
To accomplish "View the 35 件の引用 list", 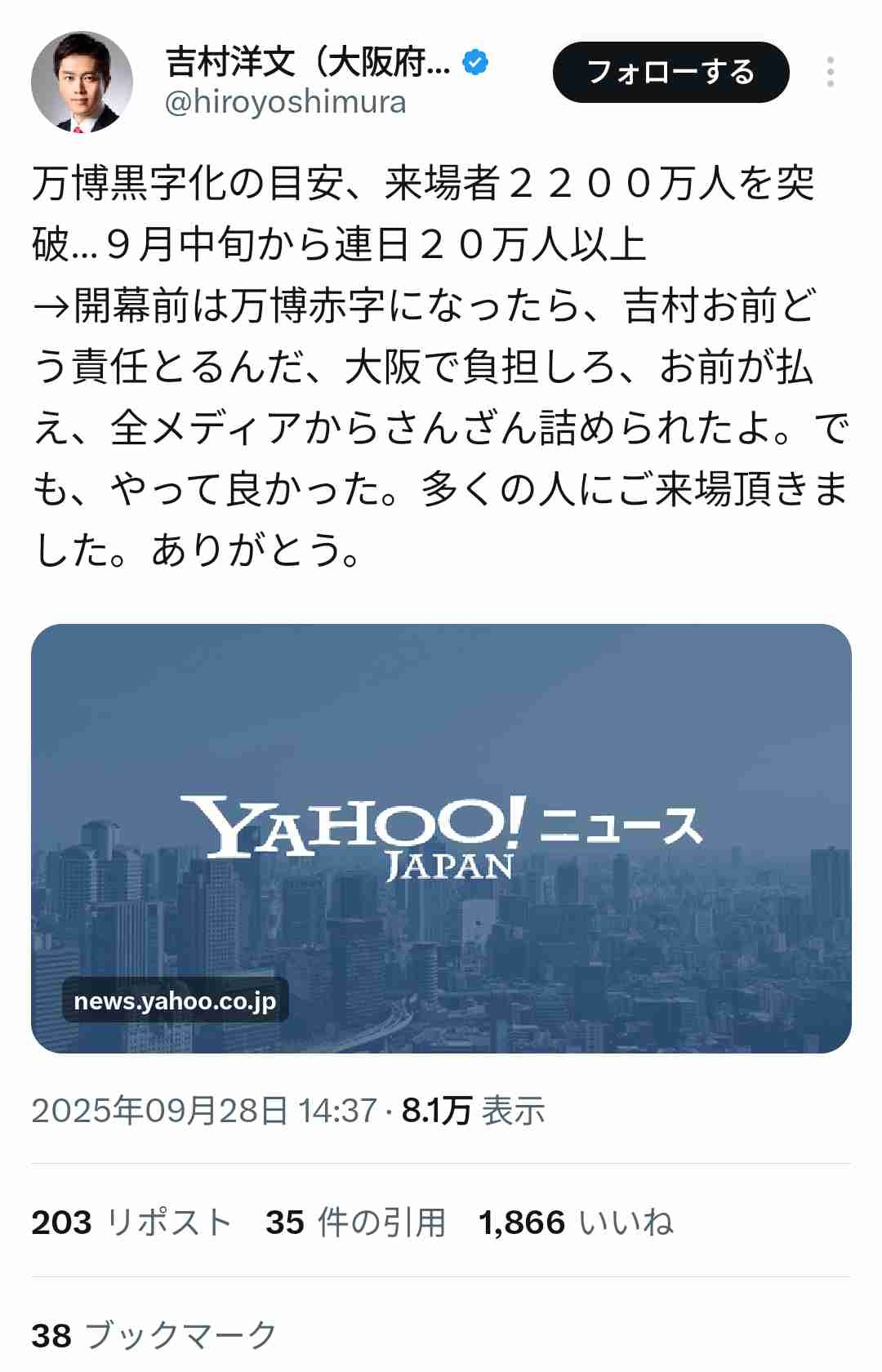I will click(x=355, y=1223).
